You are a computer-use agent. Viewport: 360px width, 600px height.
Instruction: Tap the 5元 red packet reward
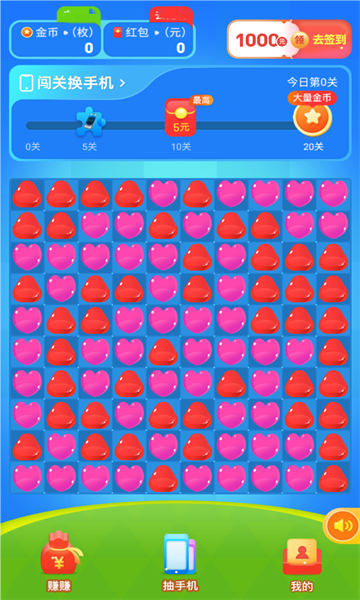click(x=181, y=117)
